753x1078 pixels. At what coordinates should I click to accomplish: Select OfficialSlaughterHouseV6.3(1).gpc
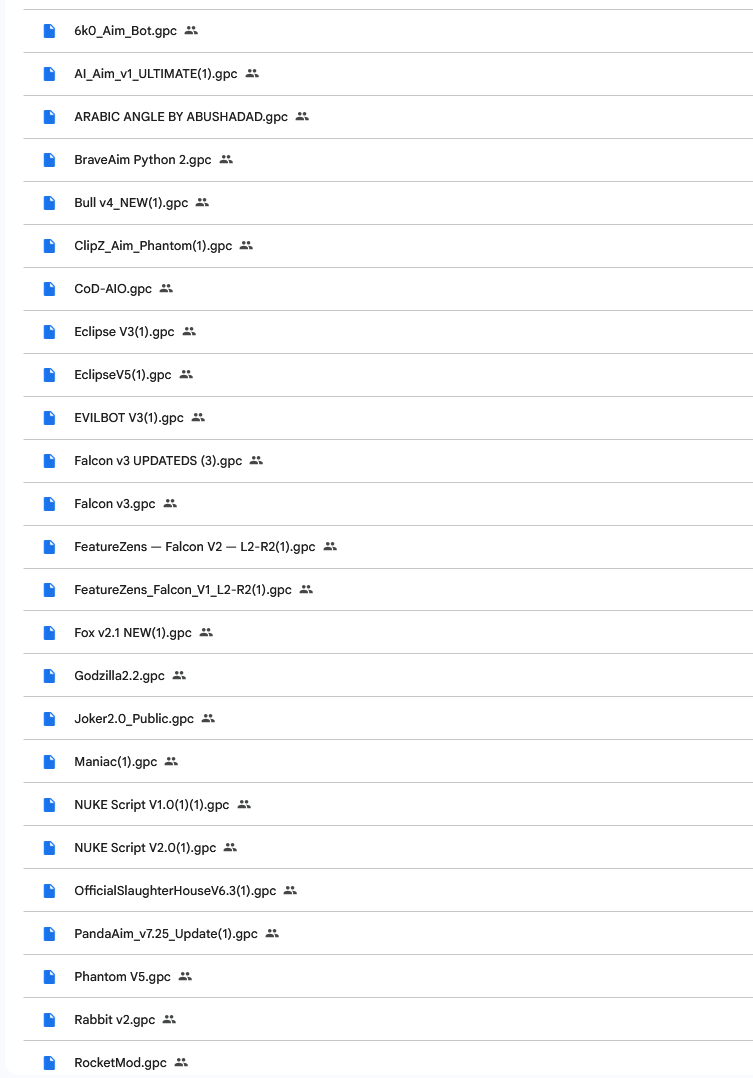388,890
